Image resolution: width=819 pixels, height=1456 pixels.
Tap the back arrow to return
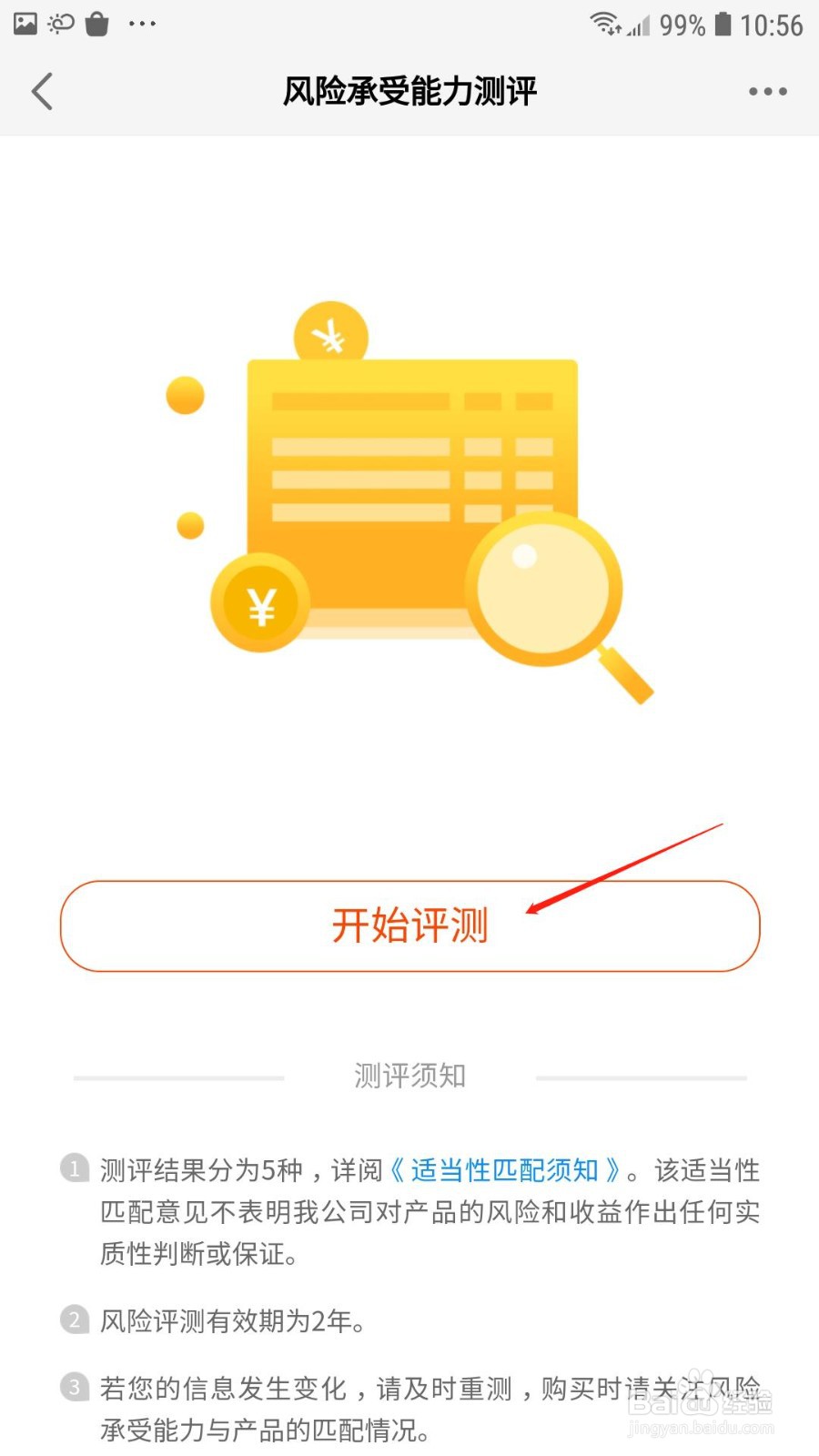43,91
